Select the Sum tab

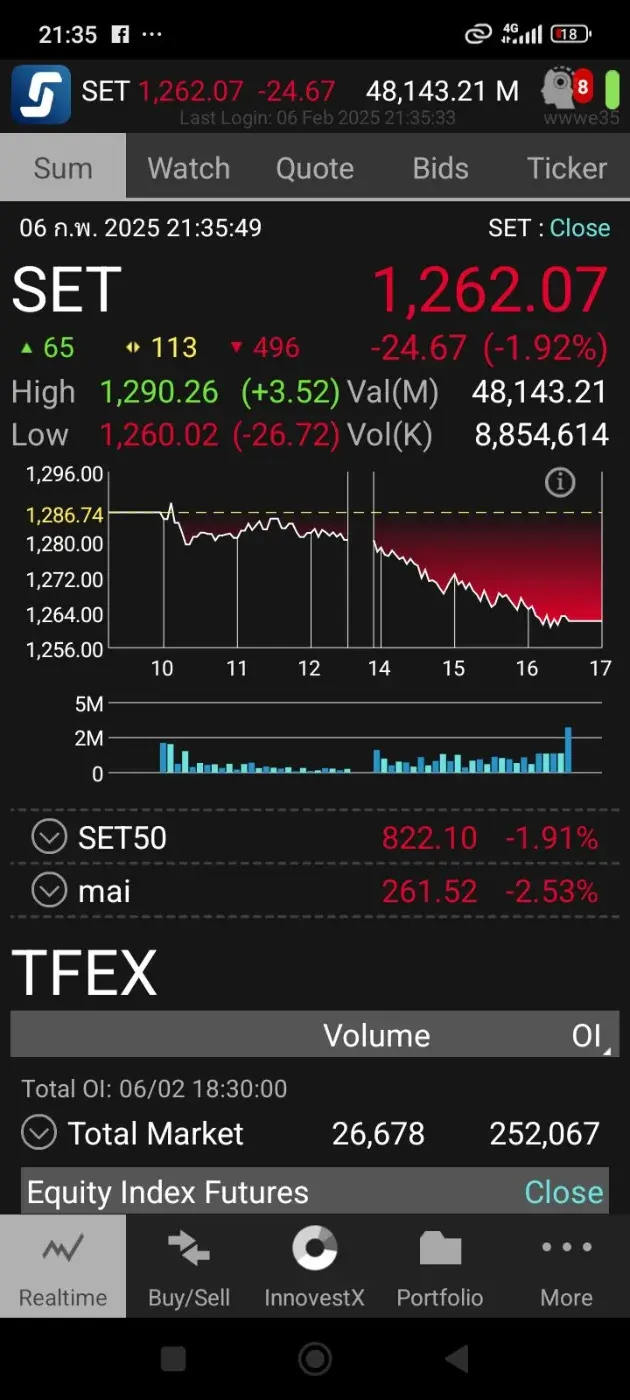point(63,168)
